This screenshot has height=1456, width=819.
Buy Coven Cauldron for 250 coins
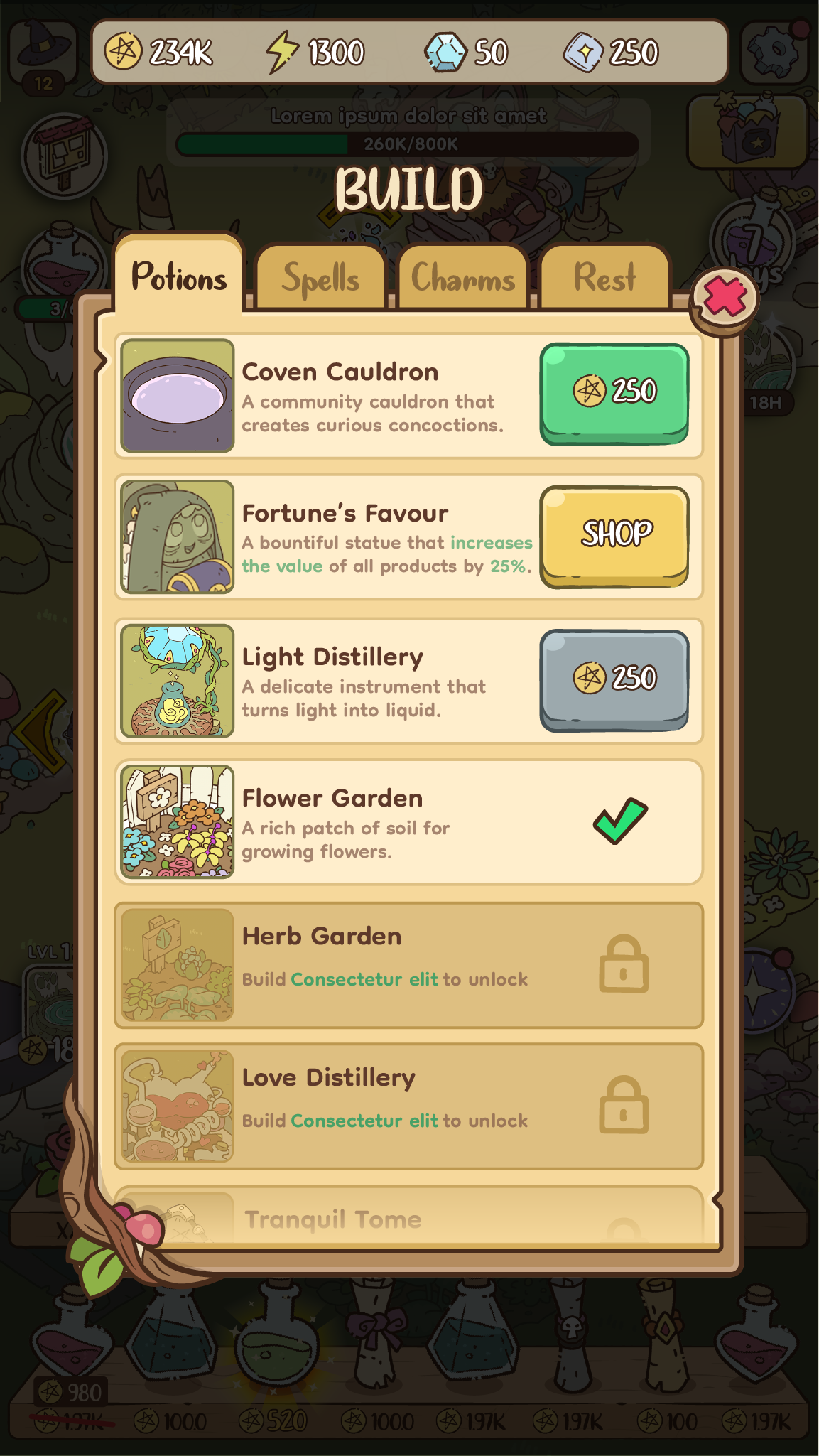(x=614, y=393)
